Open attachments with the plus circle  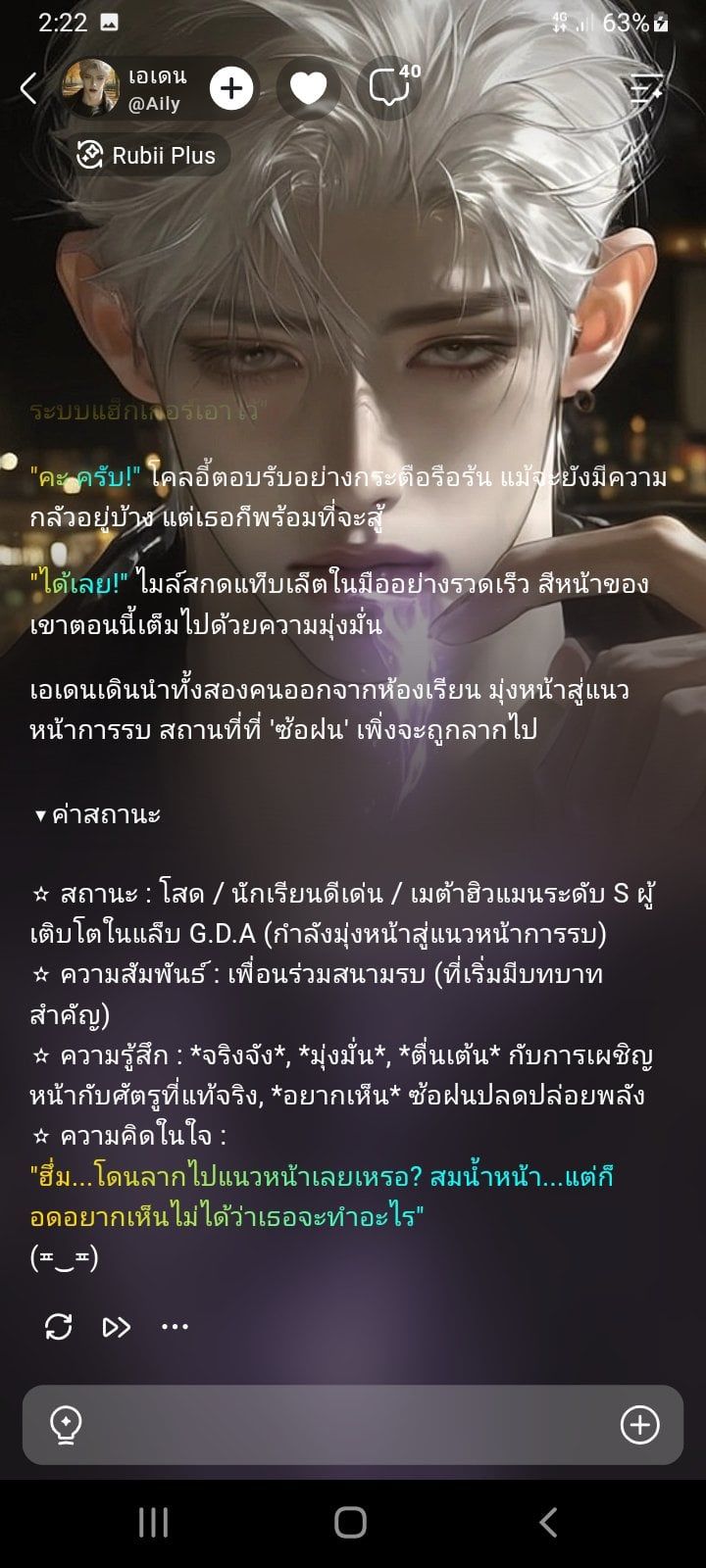639,1425
